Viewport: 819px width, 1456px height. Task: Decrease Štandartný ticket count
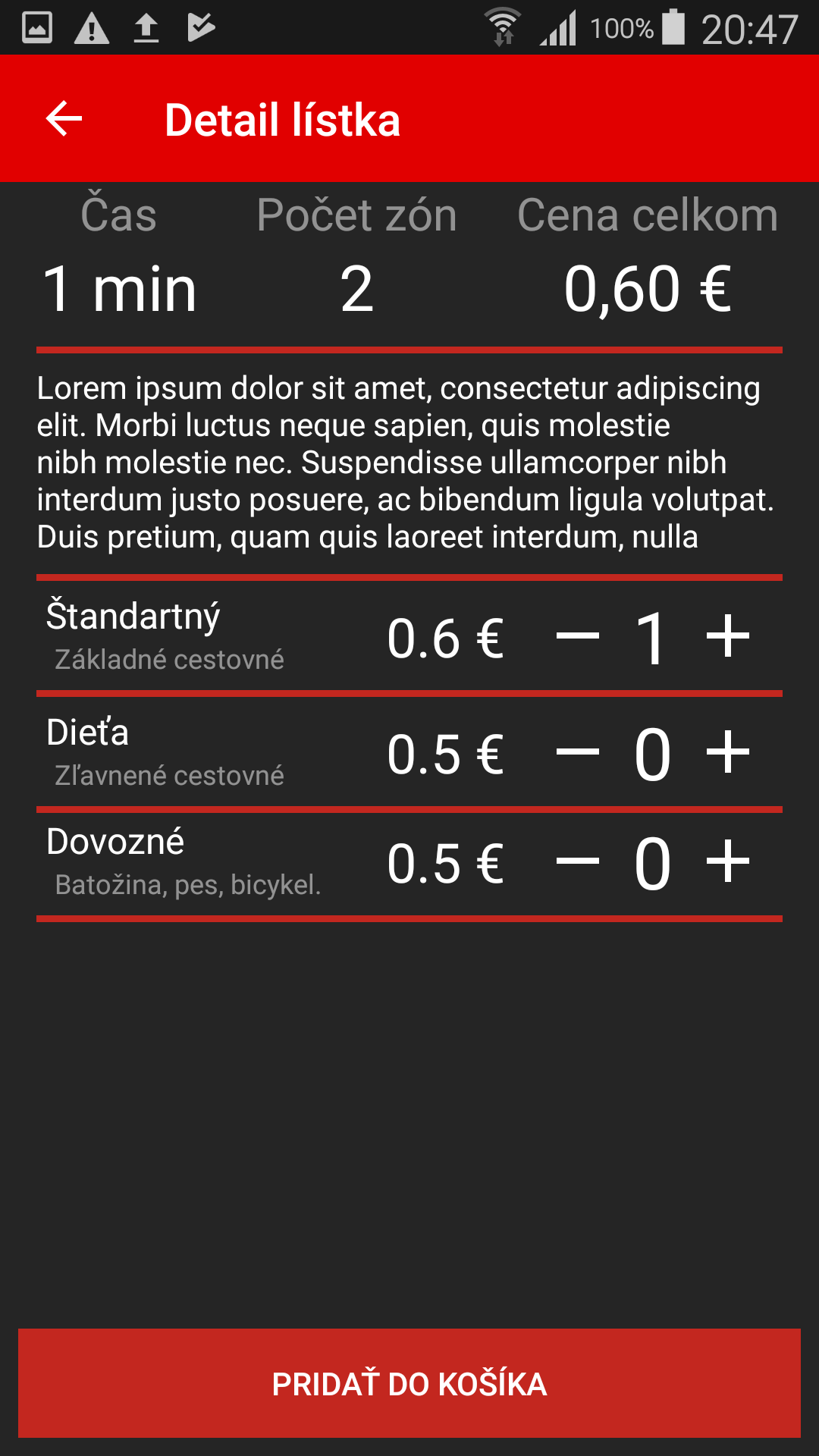click(x=578, y=636)
